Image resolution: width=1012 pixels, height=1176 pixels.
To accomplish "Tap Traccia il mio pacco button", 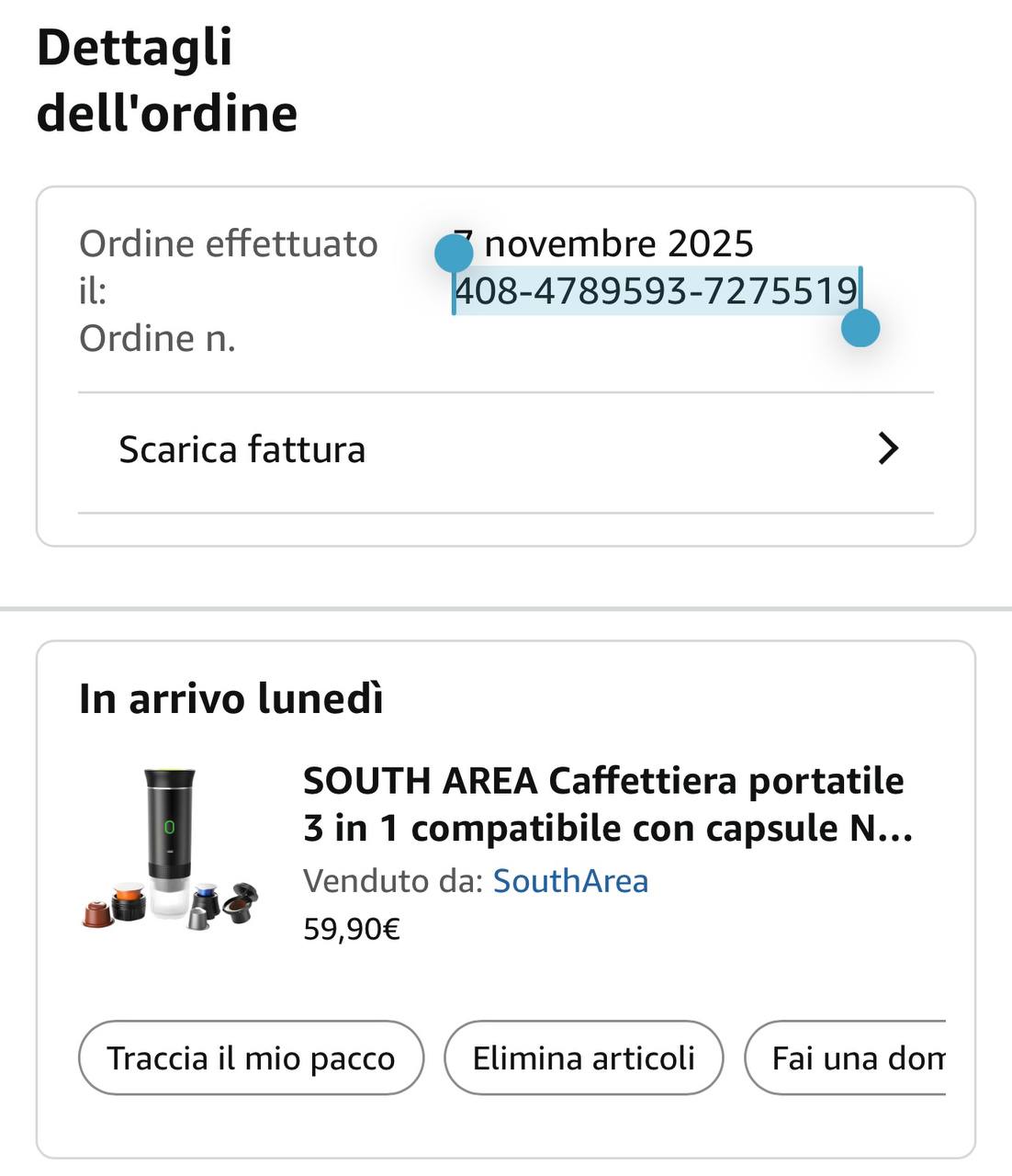I will coord(251,1058).
